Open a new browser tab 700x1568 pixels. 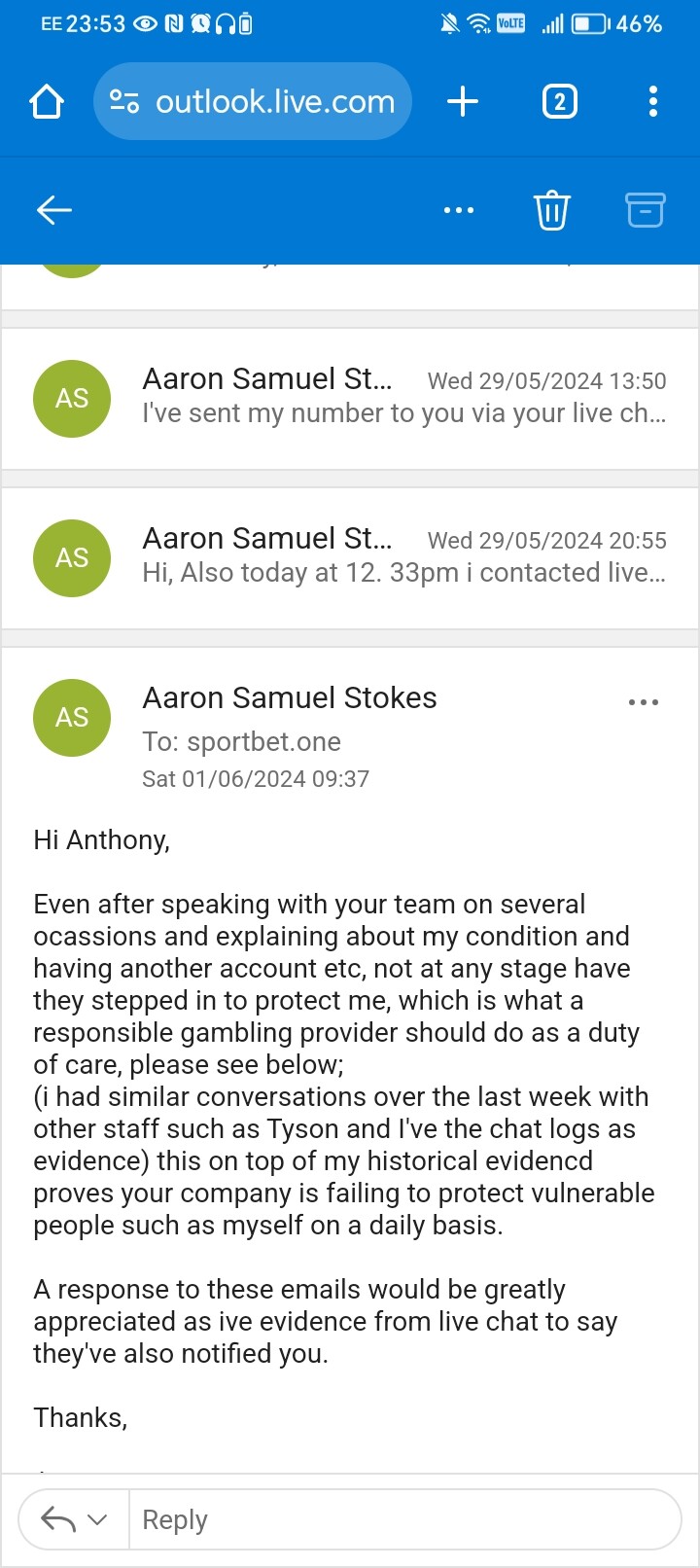coord(463,101)
